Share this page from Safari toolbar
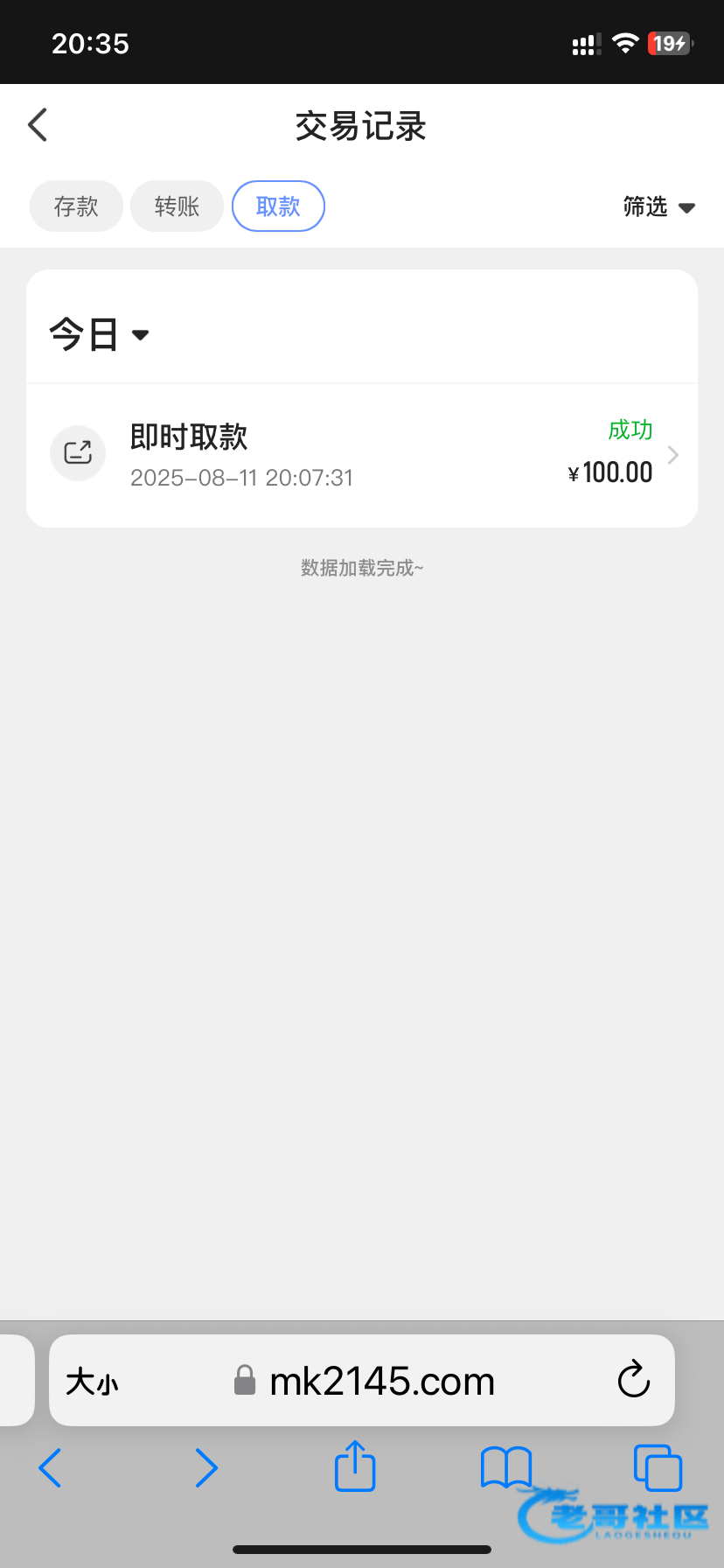Screen dimensions: 724x1568 pyautogui.click(x=355, y=1466)
